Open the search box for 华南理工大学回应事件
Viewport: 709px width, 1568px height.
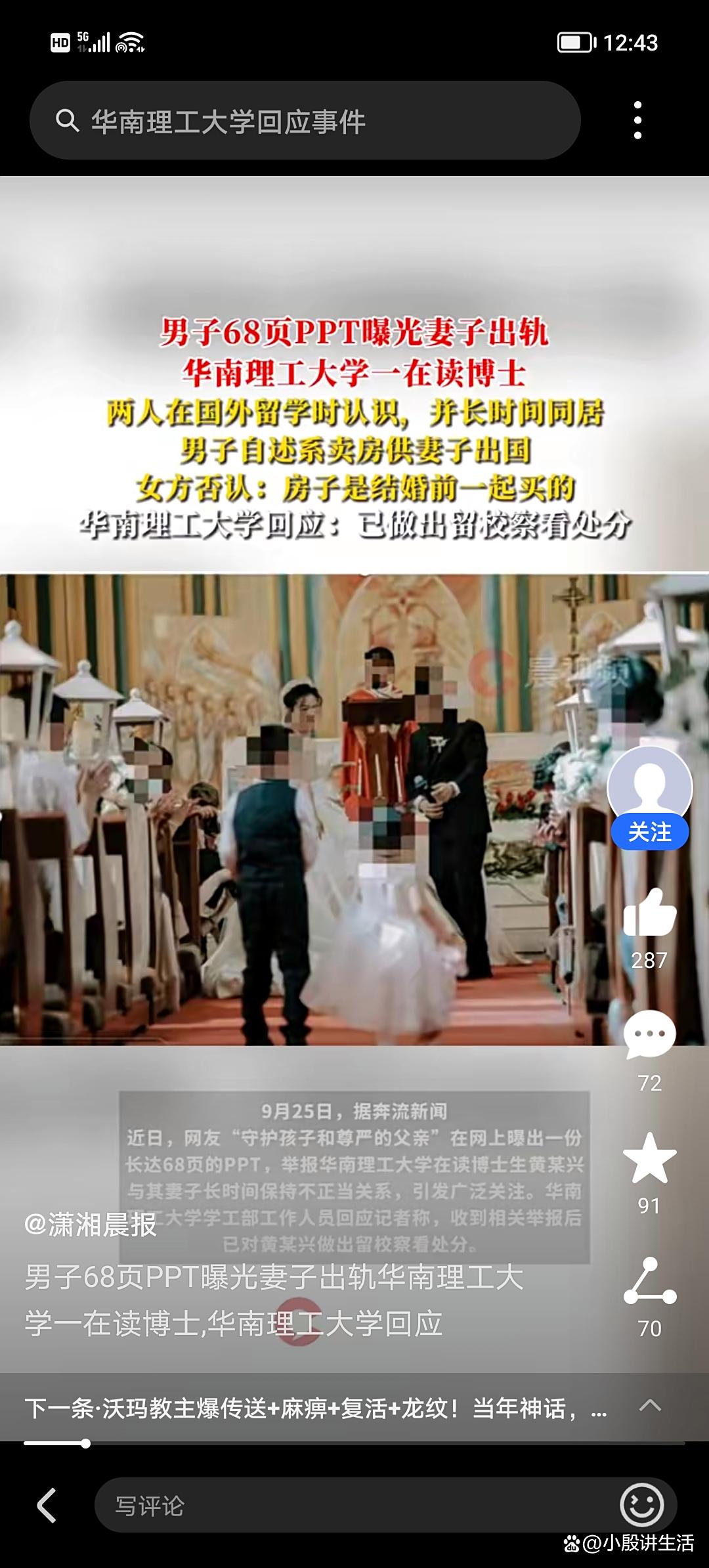coord(305,121)
